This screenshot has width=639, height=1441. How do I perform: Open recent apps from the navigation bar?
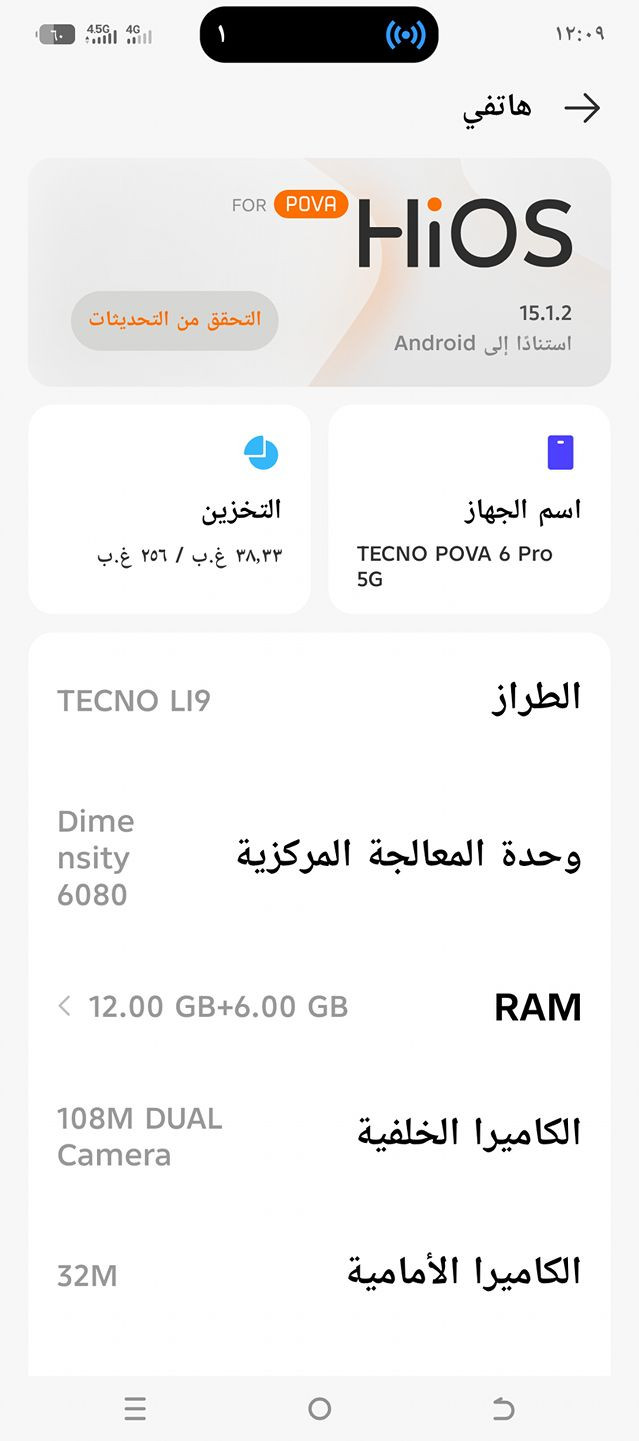[136, 1409]
